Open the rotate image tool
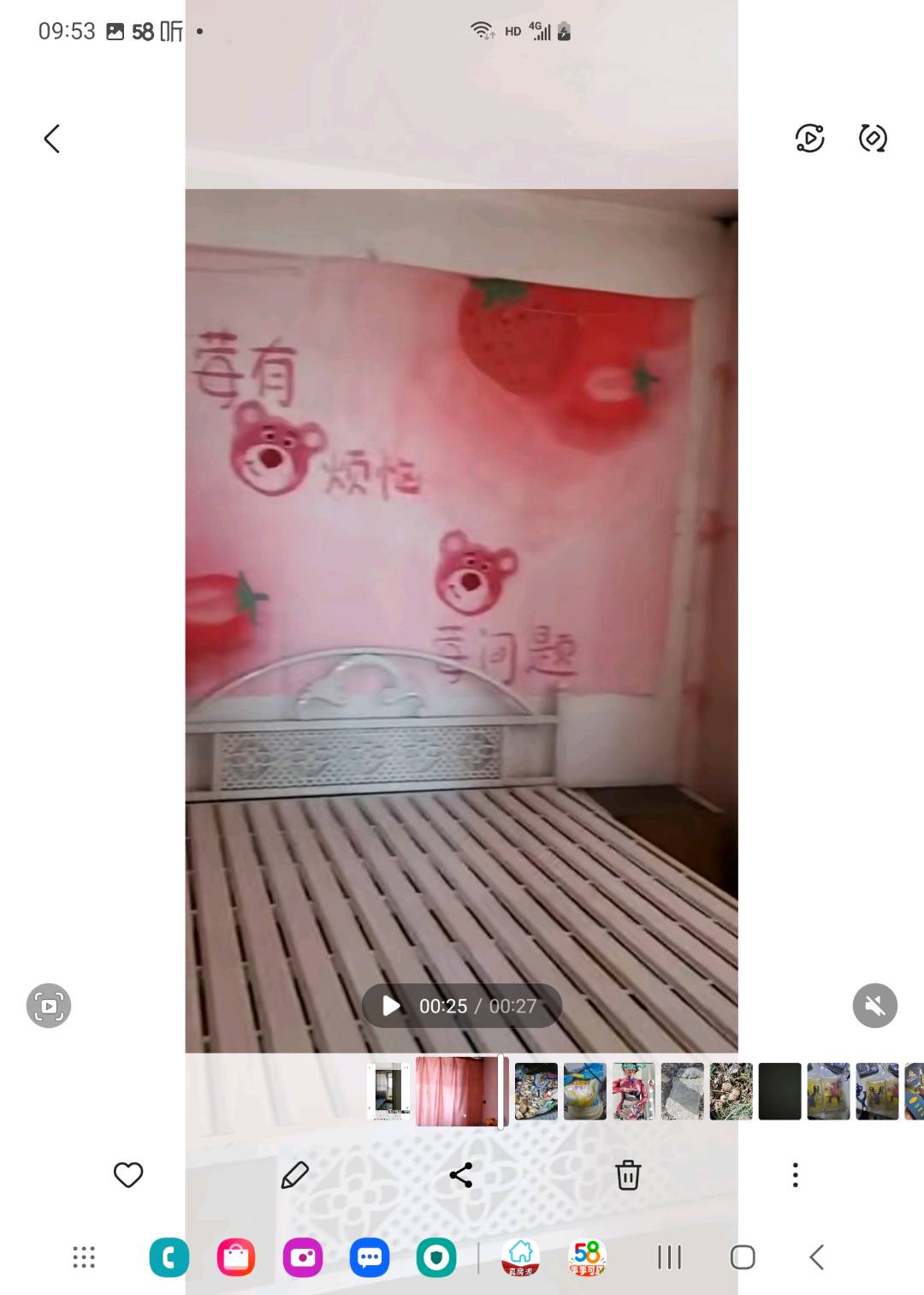The image size is (924, 1295). click(x=873, y=138)
